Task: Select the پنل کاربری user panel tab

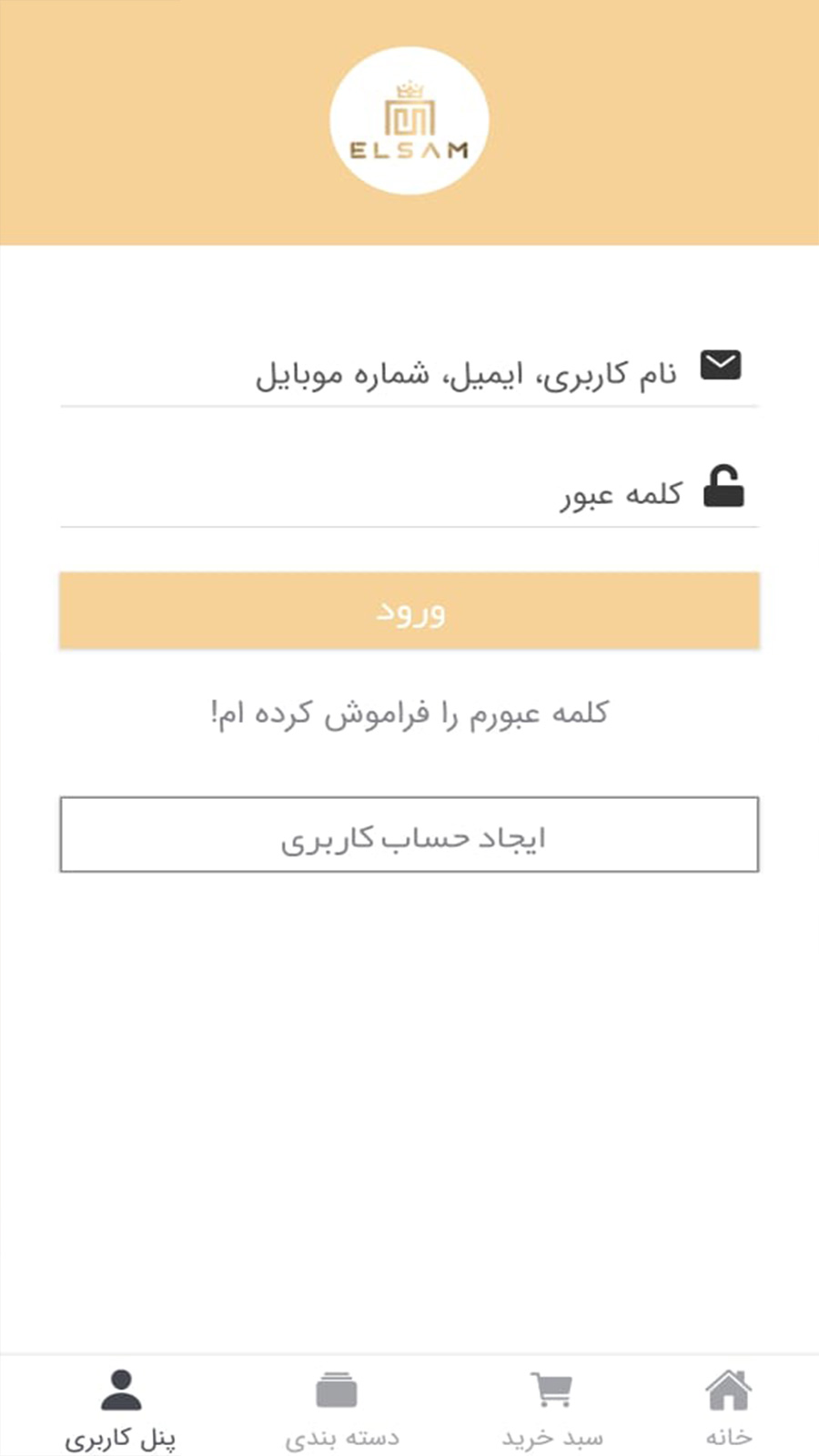Action: click(x=120, y=1408)
